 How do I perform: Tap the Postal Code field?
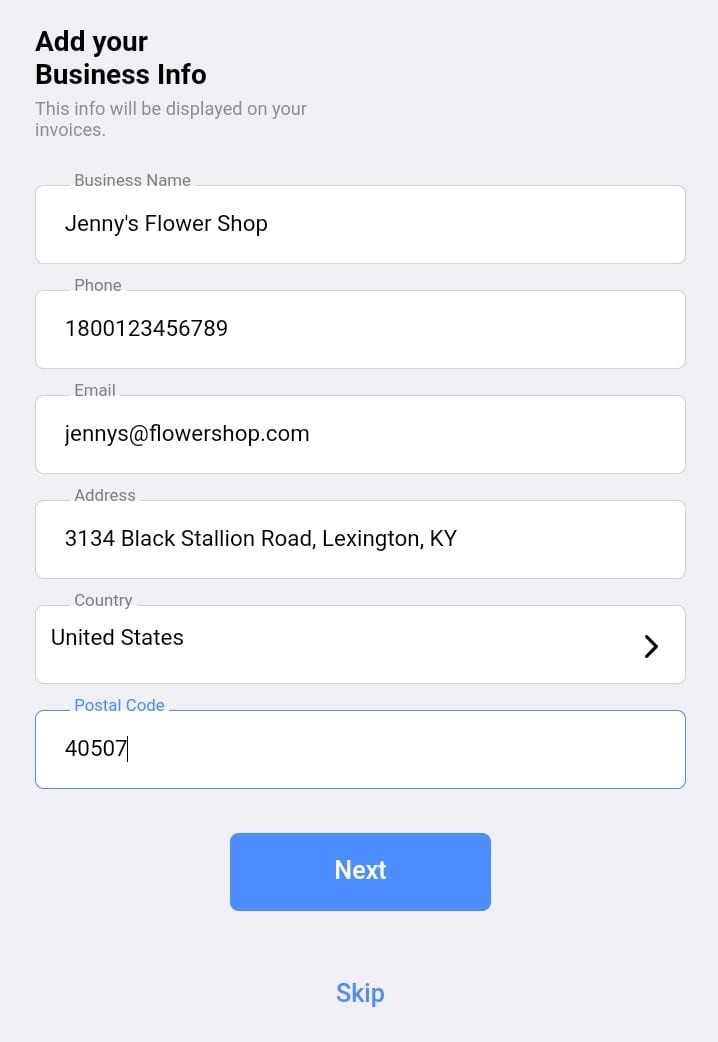pos(360,749)
